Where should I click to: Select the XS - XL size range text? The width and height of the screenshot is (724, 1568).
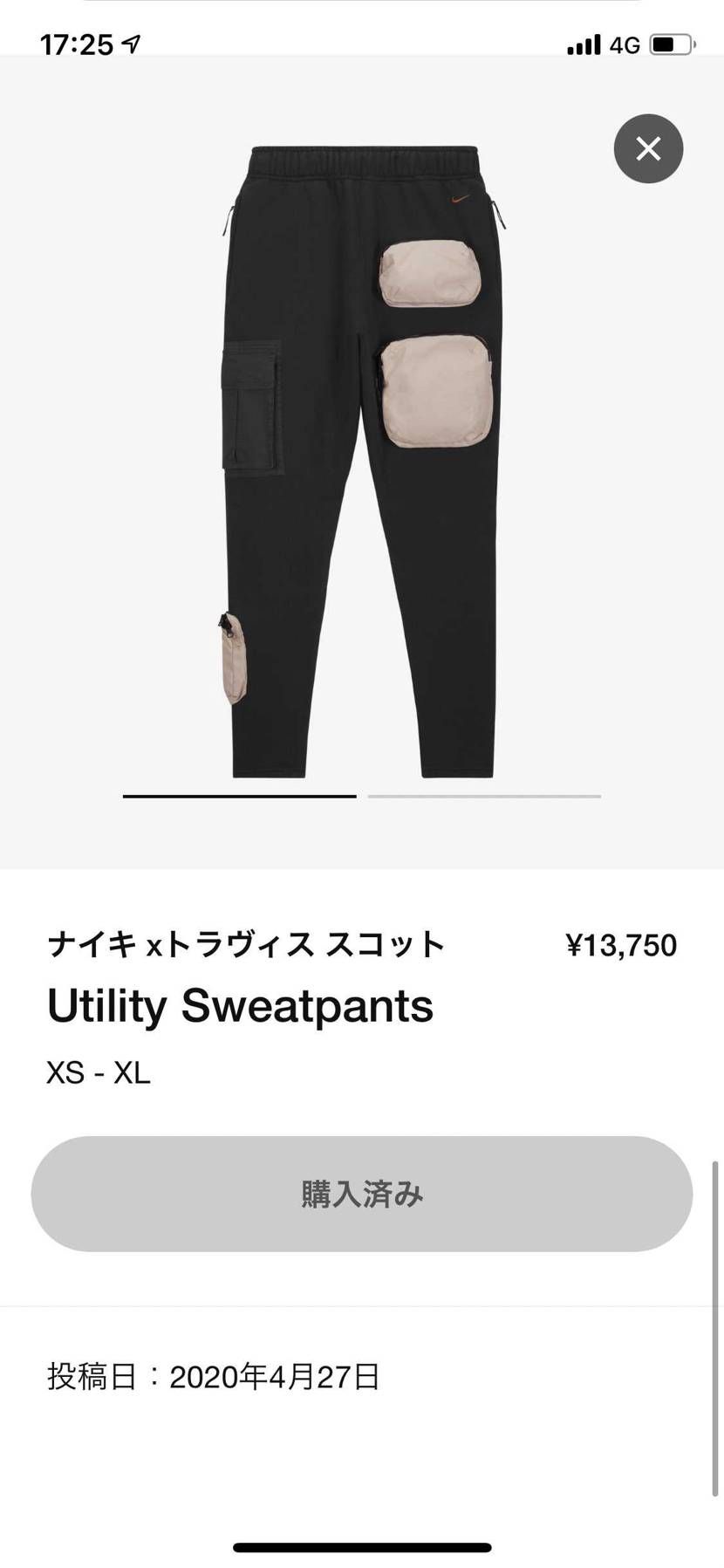pyautogui.click(x=98, y=1075)
